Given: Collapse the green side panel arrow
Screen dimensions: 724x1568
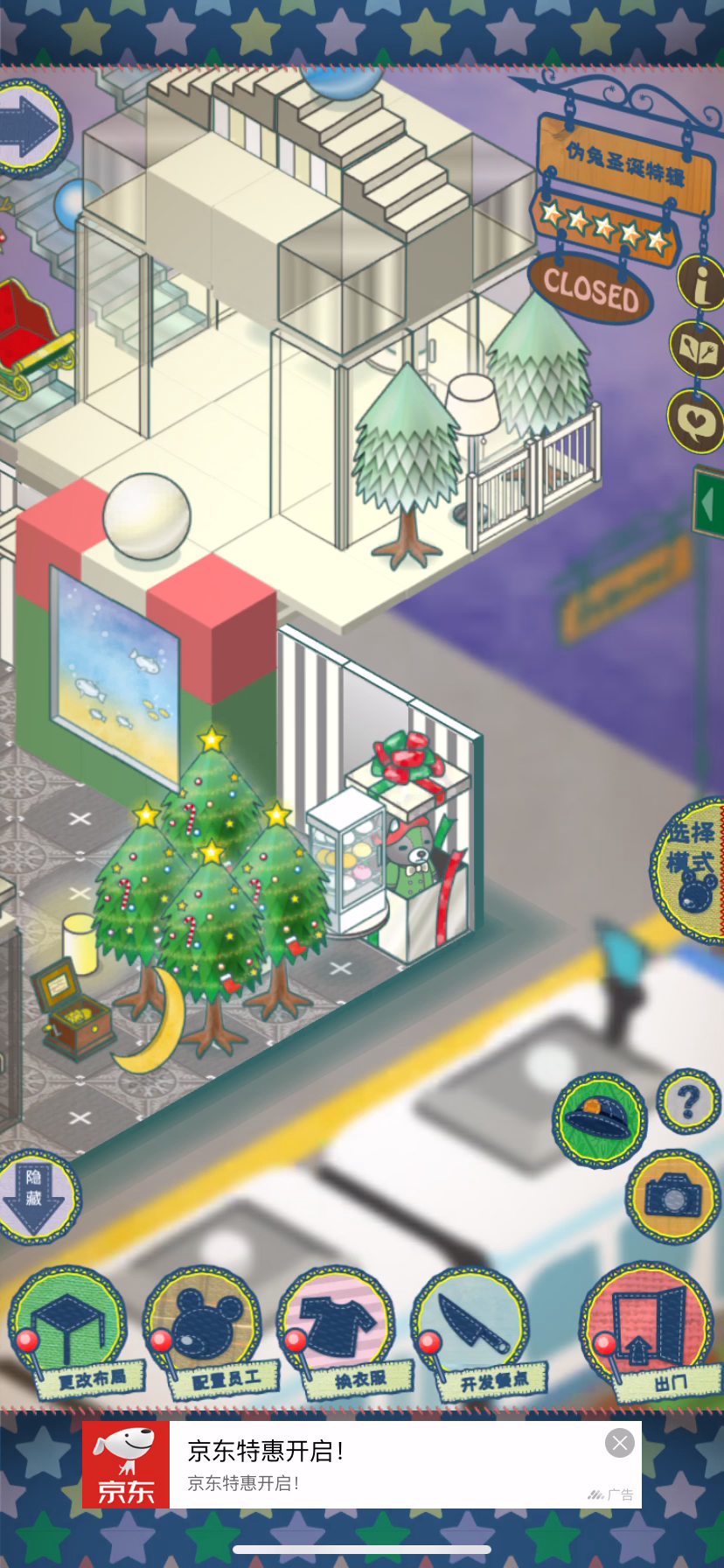Looking at the screenshot, I should pyautogui.click(x=708, y=503).
